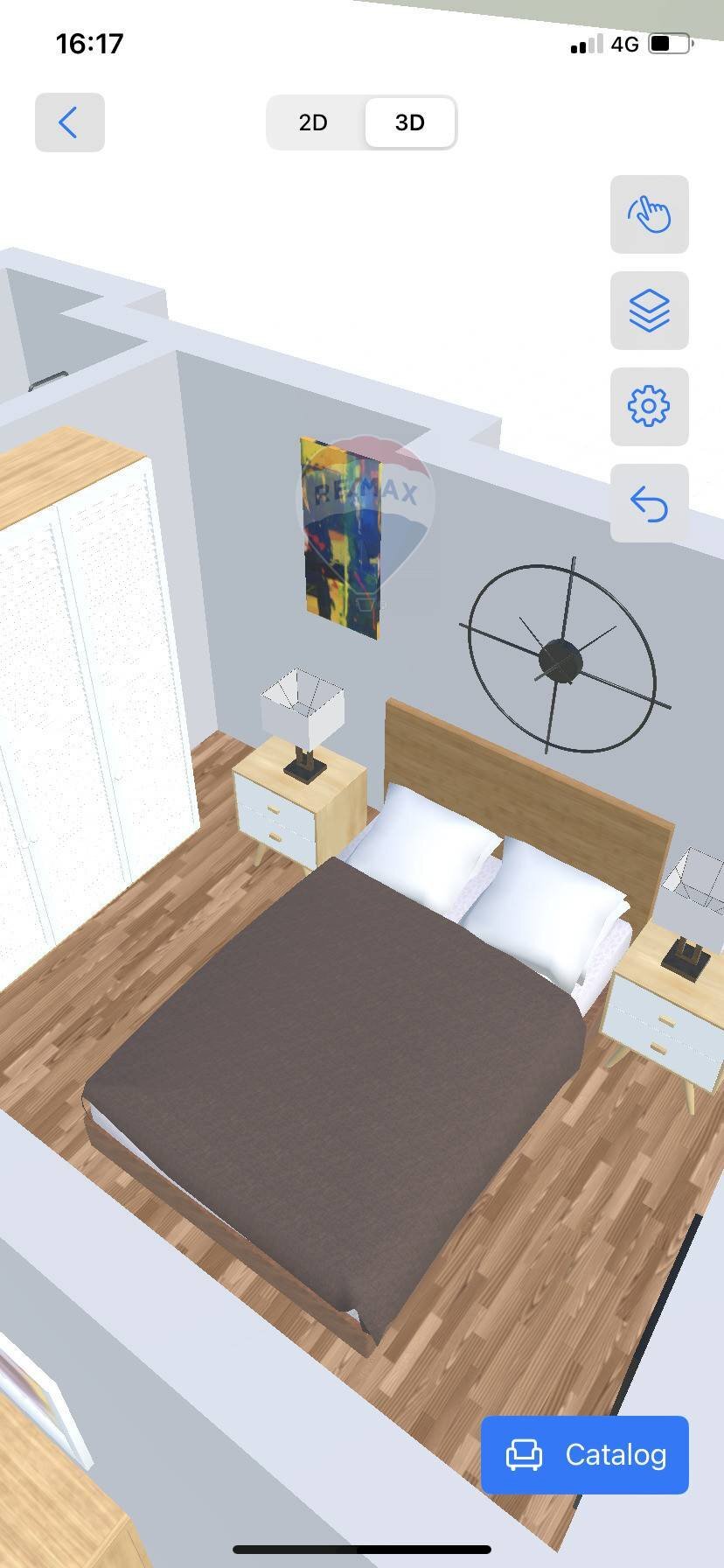
Task: Open the furniture Catalog
Action: tap(584, 1454)
